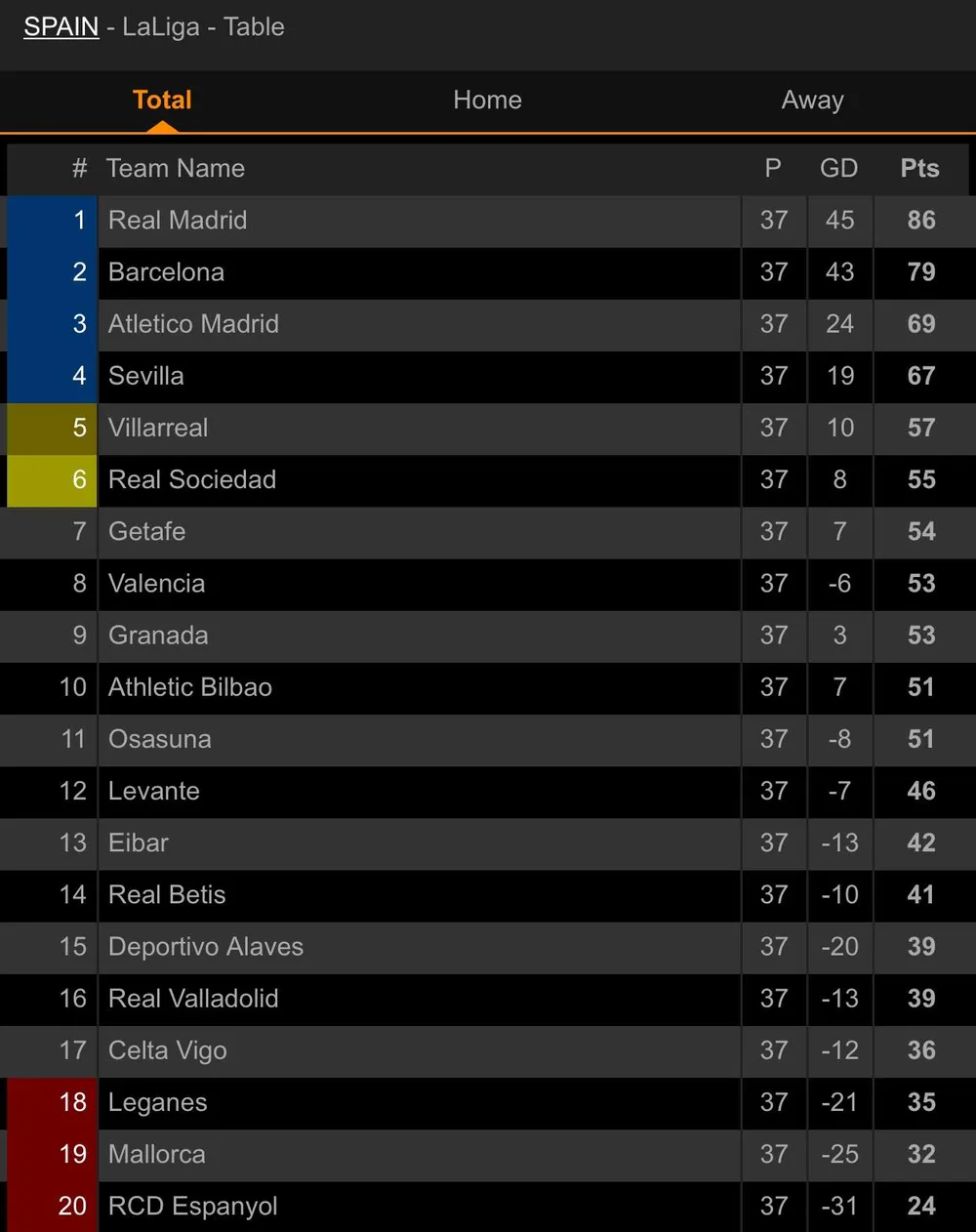Open RCD Espanyol team row
976x1232 pixels.
[193, 1206]
